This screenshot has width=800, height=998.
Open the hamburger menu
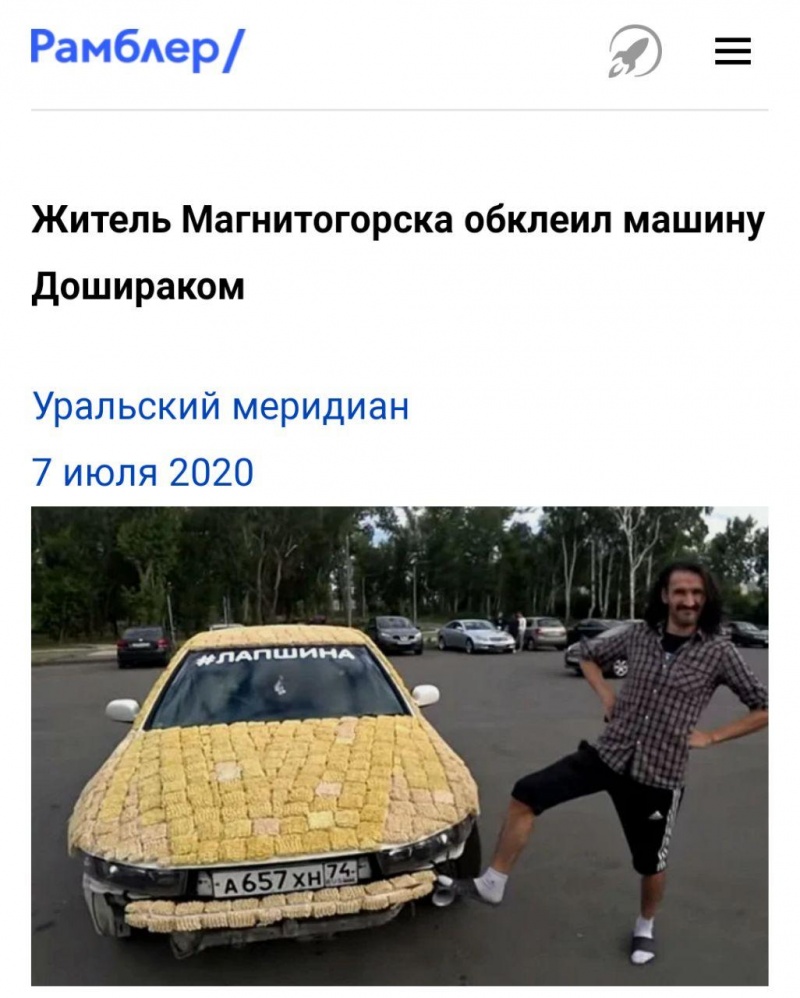(732, 51)
